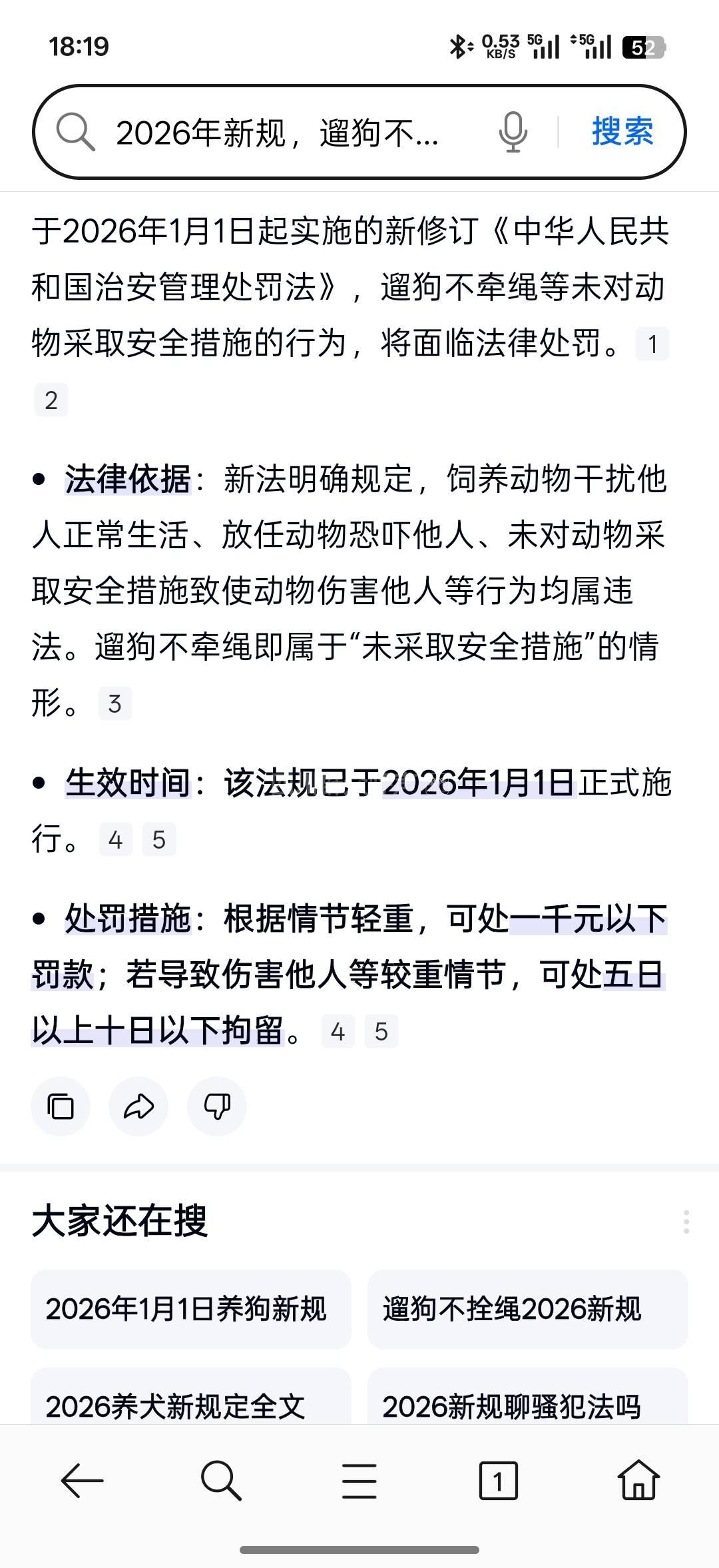Screen dimensions: 719x1568
Task: View open tabs in the tab switcher
Action: (498, 1481)
